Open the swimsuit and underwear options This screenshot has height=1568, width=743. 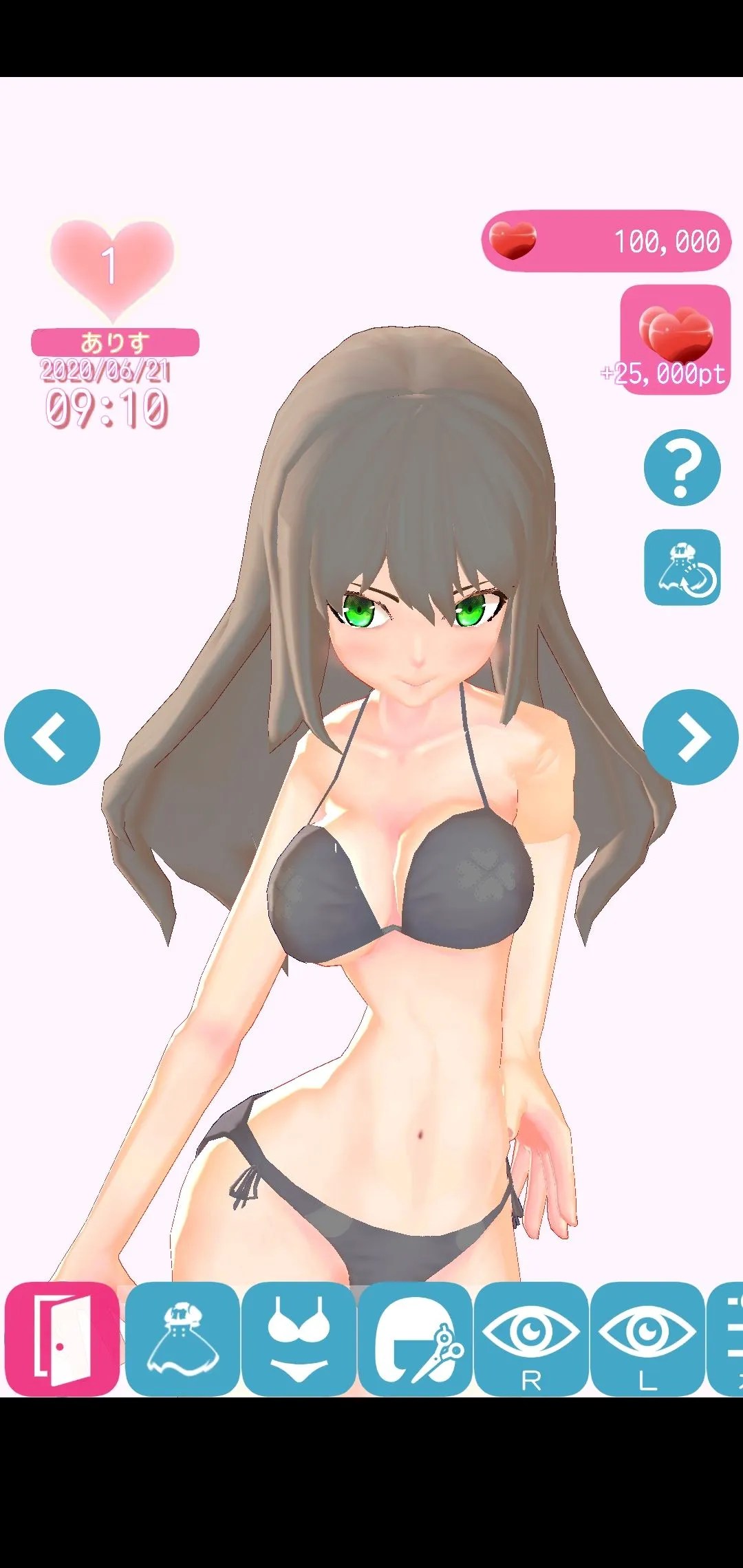pyautogui.click(x=299, y=1339)
